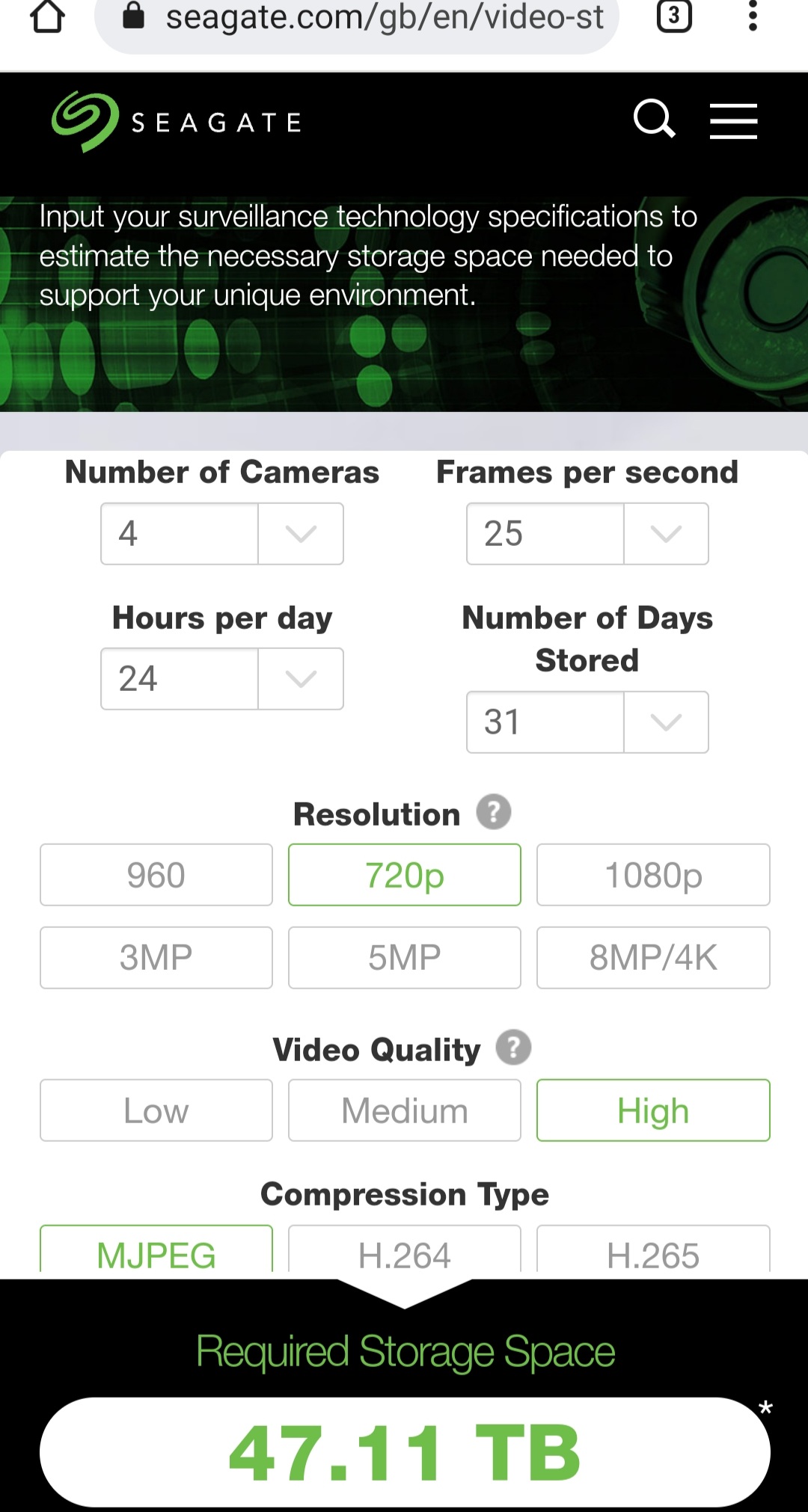Open Seagate site search
Image resolution: width=808 pixels, height=1512 pixels.
(x=655, y=119)
